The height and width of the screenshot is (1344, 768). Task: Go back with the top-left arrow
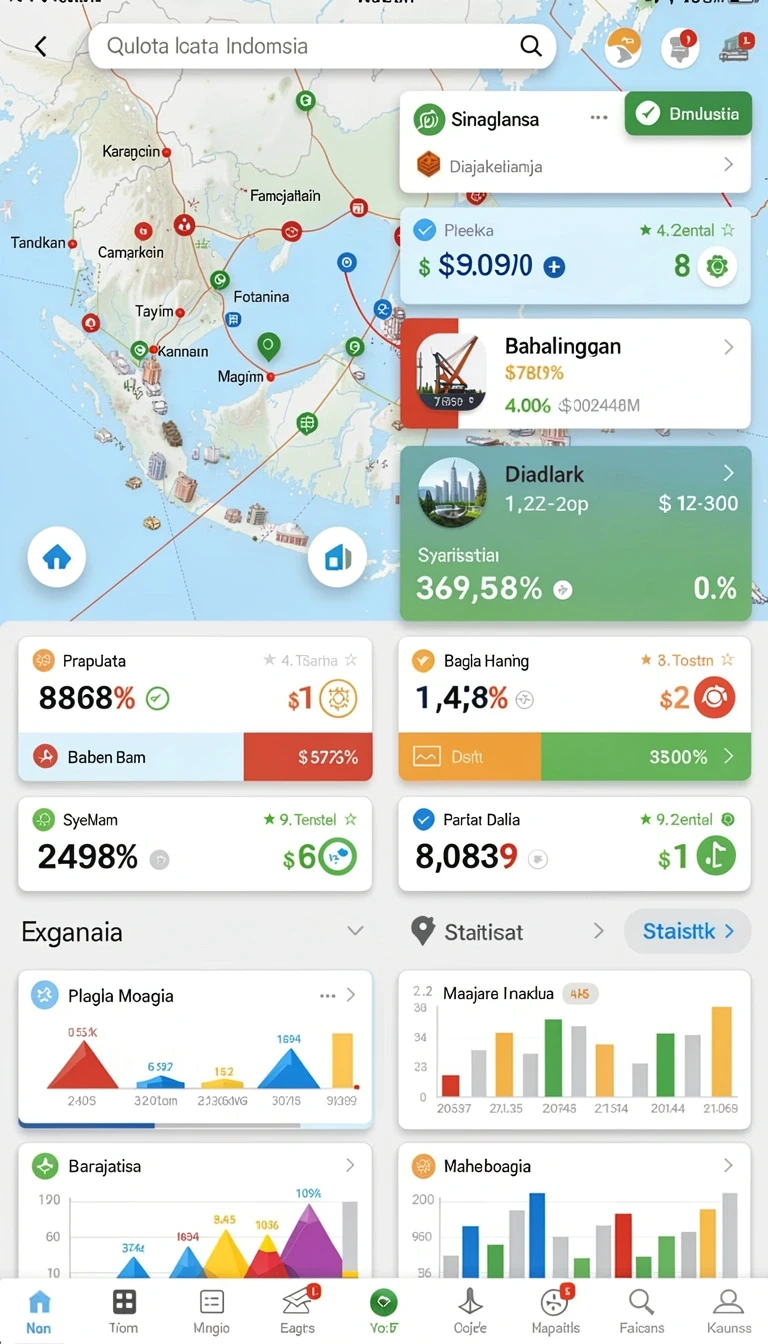pos(41,46)
